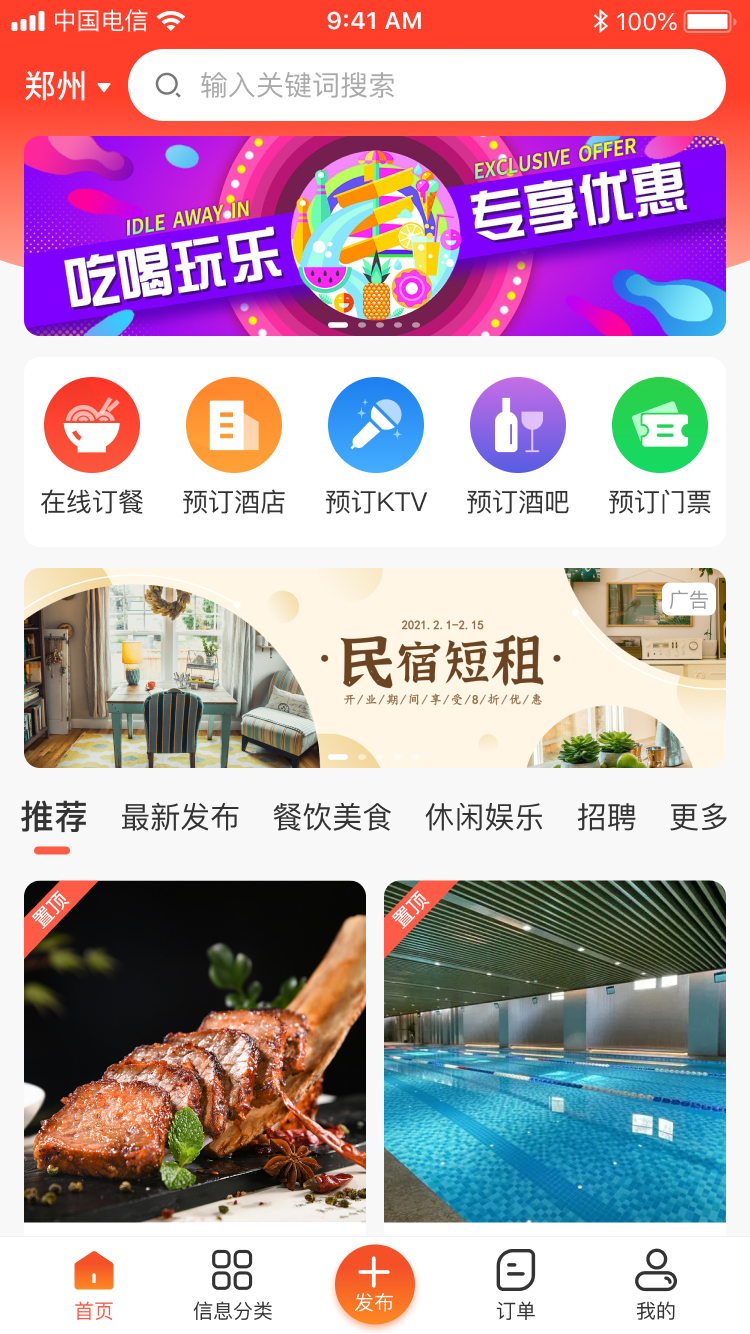The height and width of the screenshot is (1334, 750).
Task: Switch to the 餐饮美食 tab
Action: (332, 818)
